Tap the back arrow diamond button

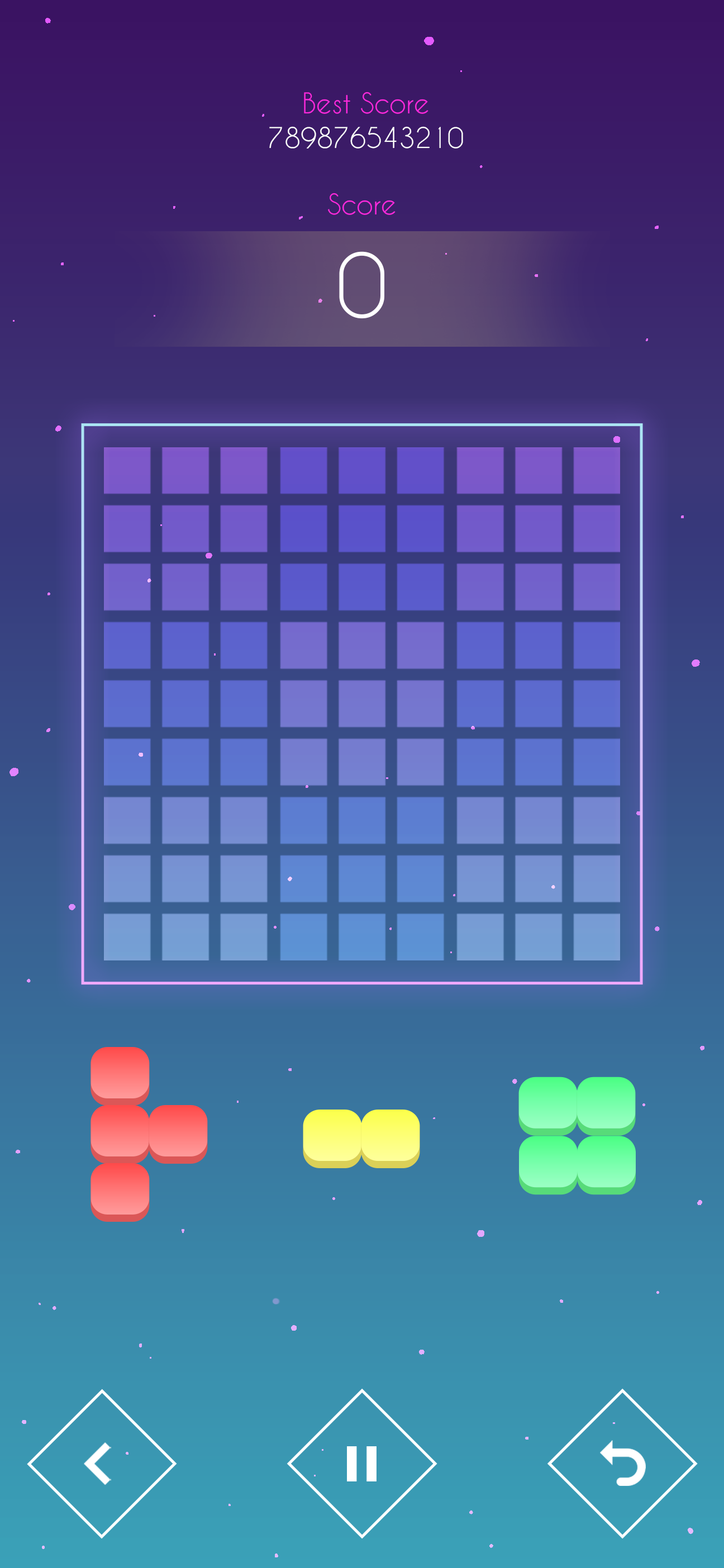(x=102, y=1464)
